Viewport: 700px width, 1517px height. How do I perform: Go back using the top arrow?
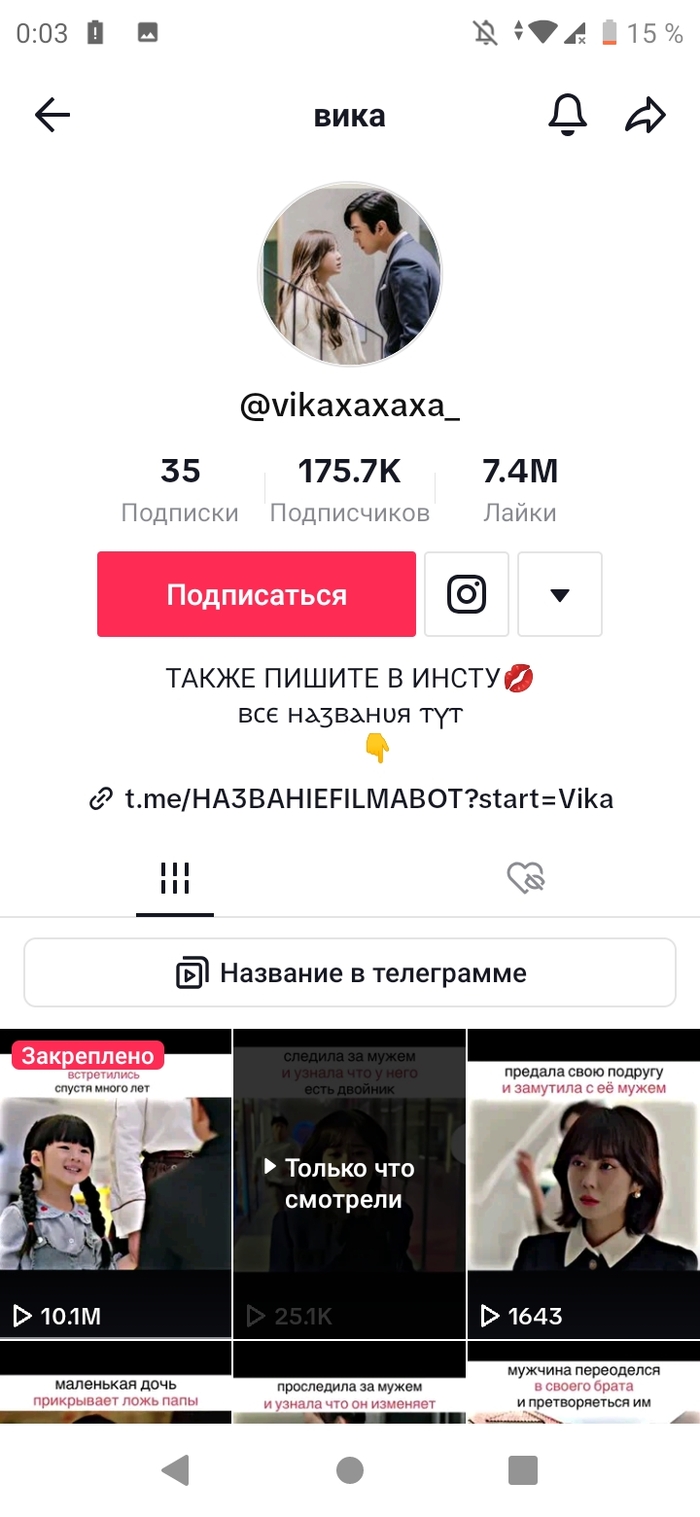pos(52,116)
